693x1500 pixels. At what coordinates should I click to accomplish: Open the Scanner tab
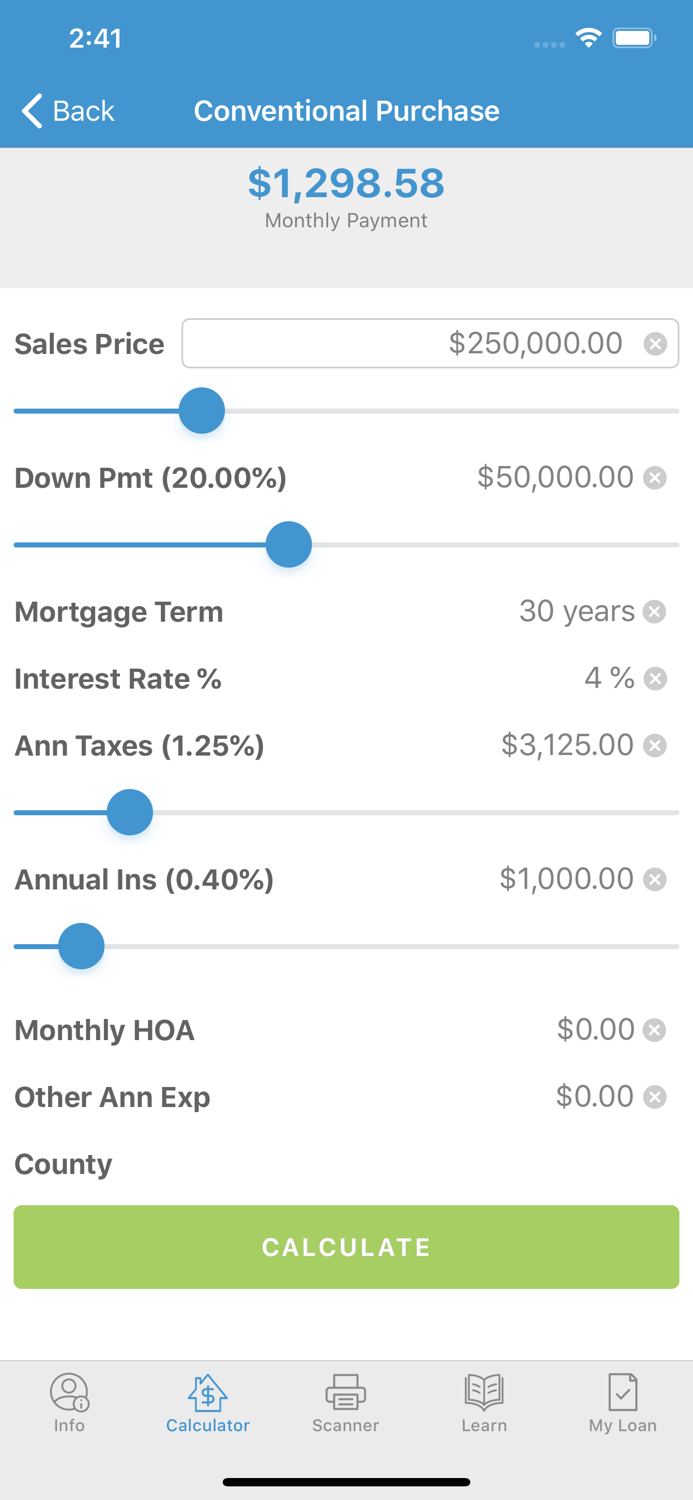[x=345, y=1403]
